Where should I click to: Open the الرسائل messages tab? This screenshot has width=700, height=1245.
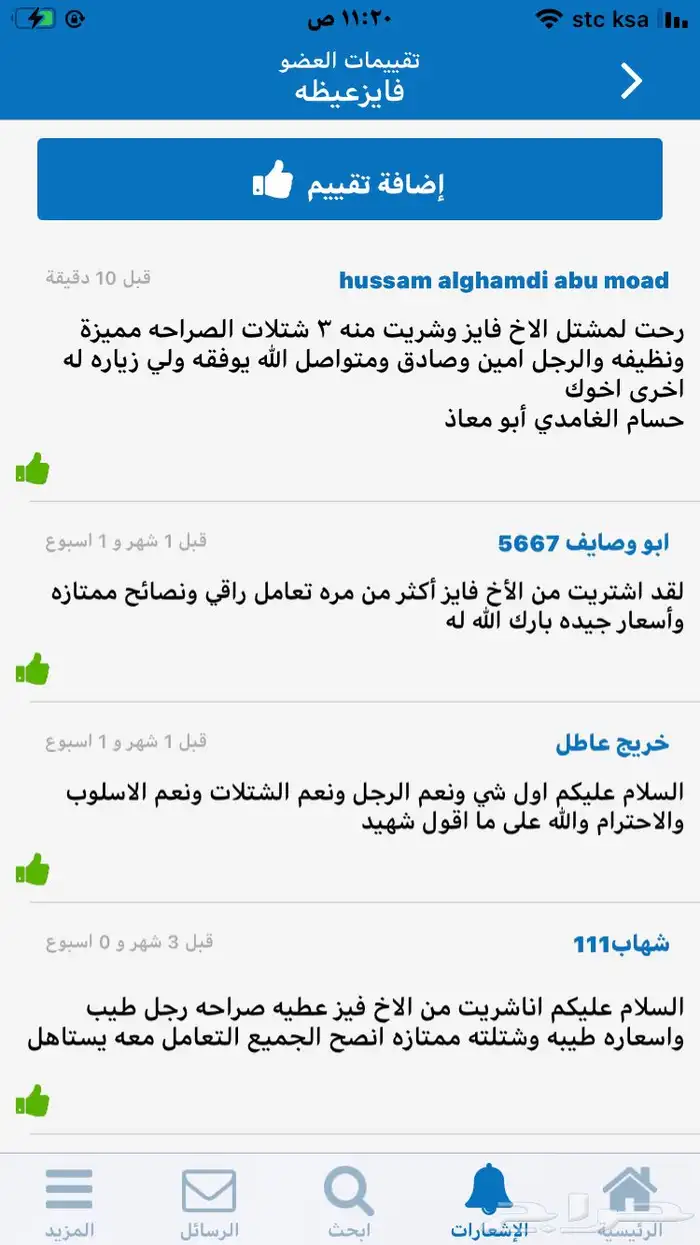pyautogui.click(x=209, y=1201)
